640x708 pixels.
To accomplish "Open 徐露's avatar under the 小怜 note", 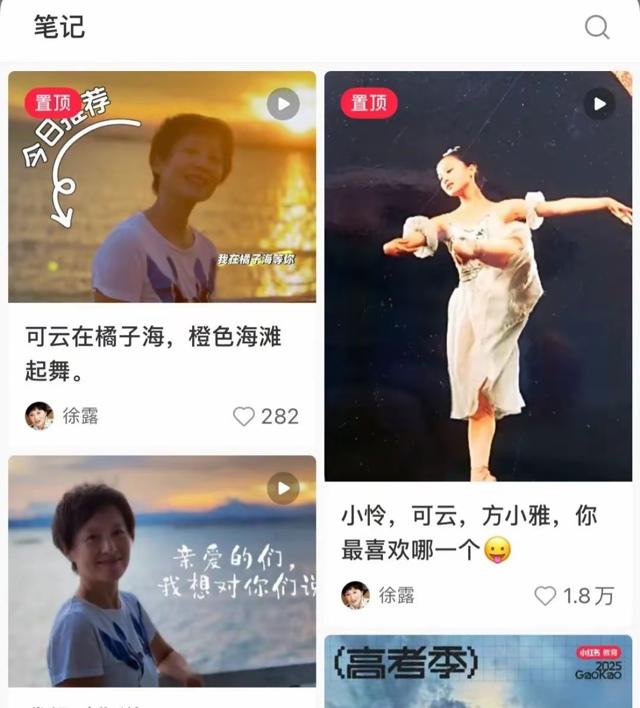I will [x=355, y=595].
